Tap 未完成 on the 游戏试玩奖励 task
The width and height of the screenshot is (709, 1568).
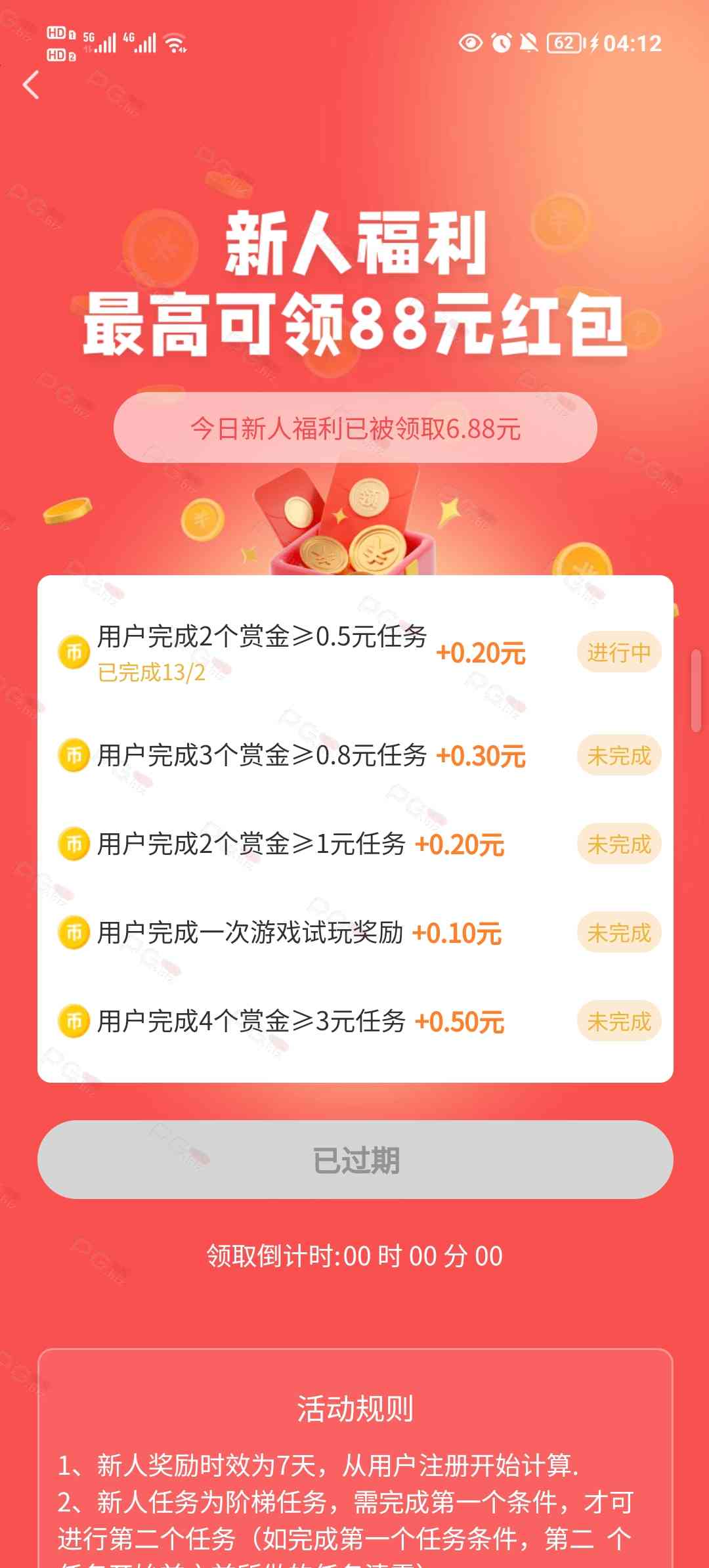pyautogui.click(x=618, y=933)
